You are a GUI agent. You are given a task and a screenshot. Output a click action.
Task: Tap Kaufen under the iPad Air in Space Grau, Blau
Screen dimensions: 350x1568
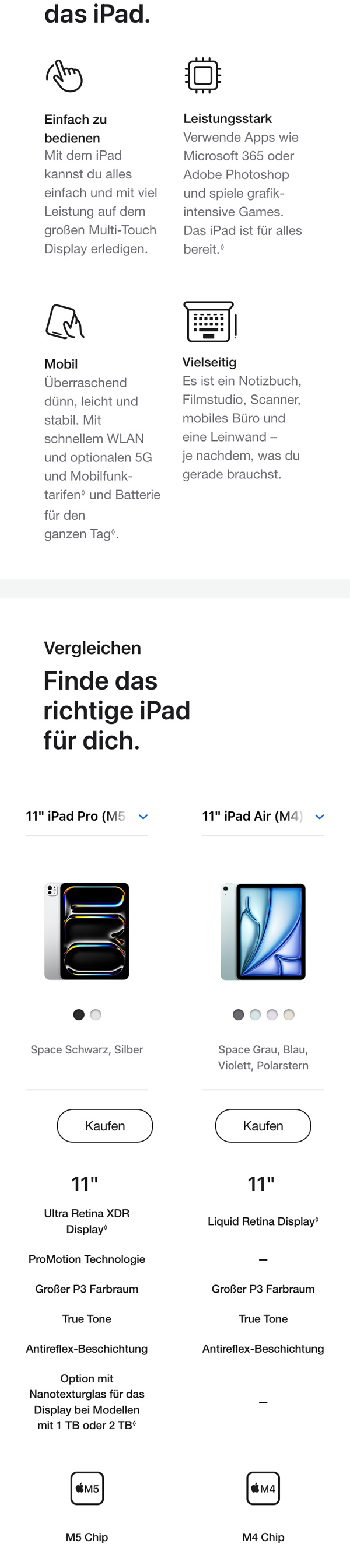pyautogui.click(x=263, y=1125)
